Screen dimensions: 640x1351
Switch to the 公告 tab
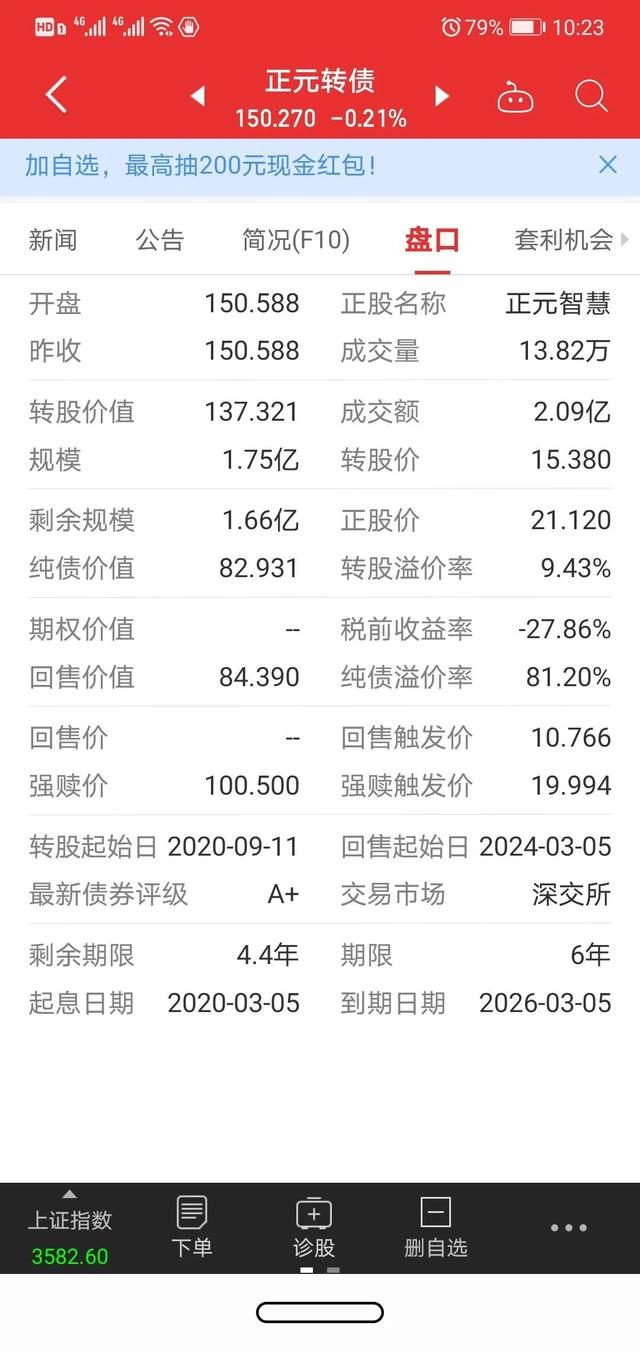160,240
